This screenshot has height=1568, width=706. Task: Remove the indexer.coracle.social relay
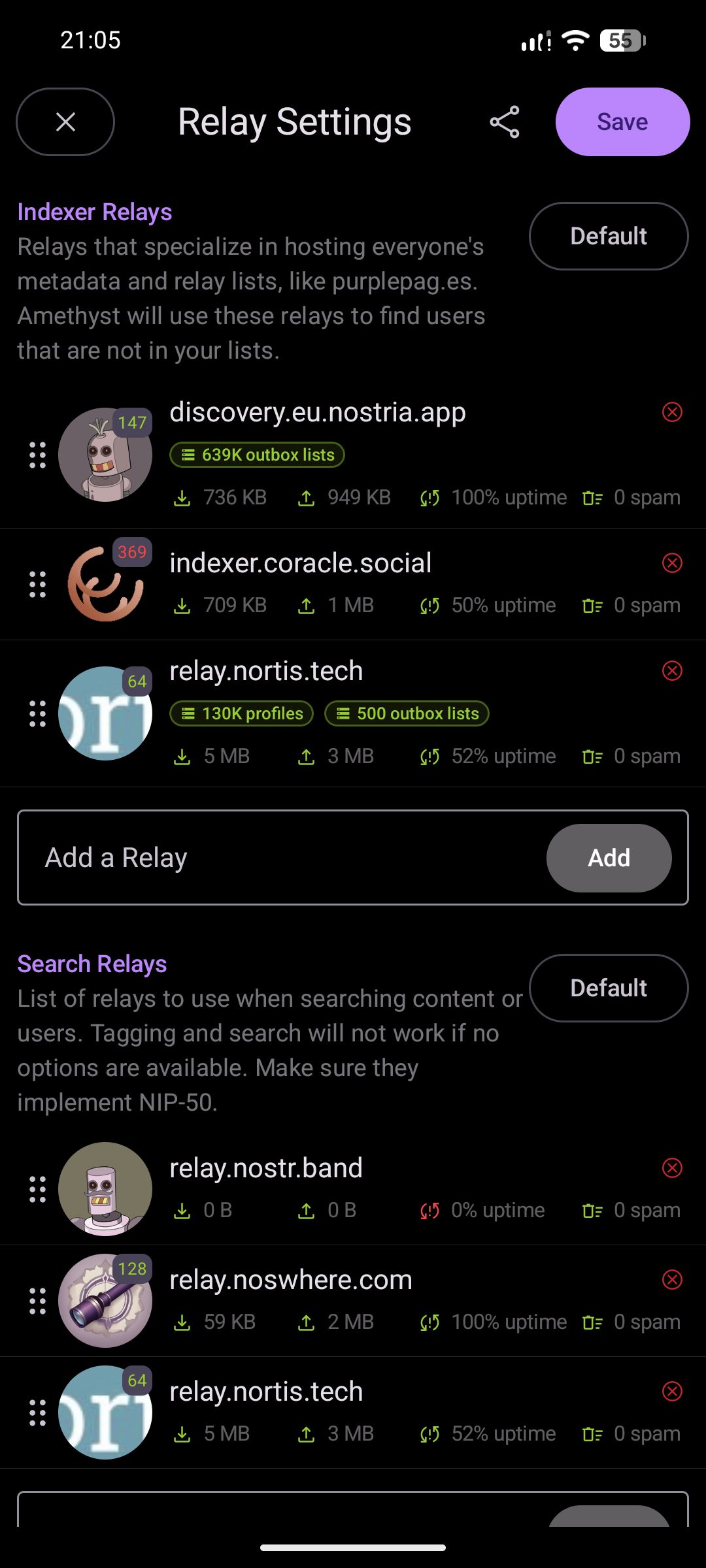click(x=672, y=563)
